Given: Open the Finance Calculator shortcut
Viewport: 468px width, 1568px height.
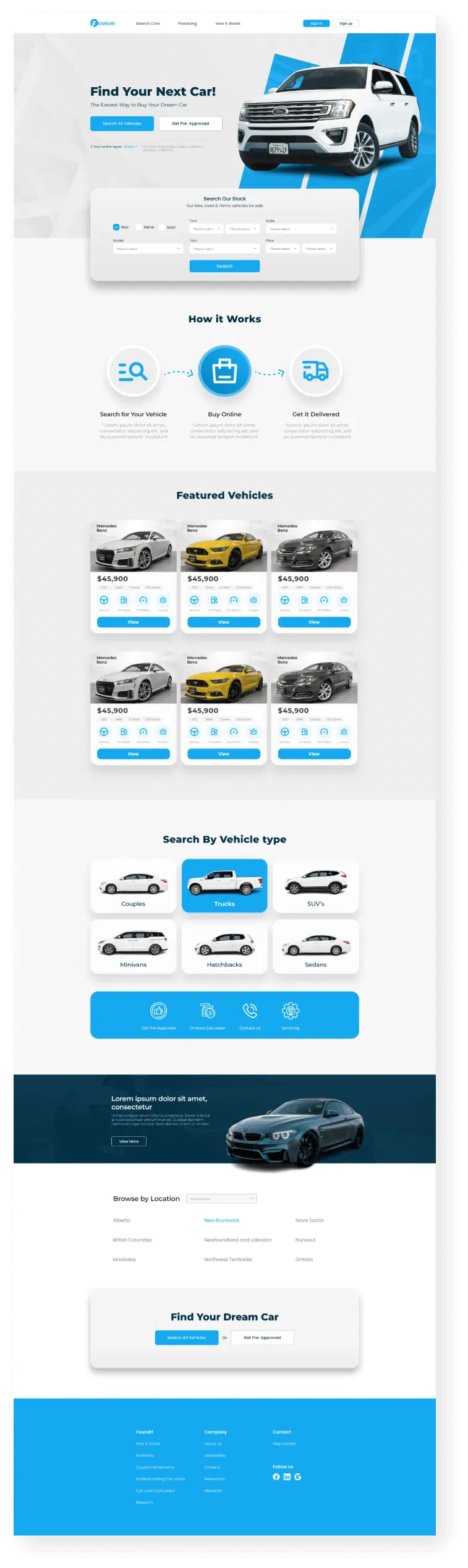Looking at the screenshot, I should [208, 1016].
